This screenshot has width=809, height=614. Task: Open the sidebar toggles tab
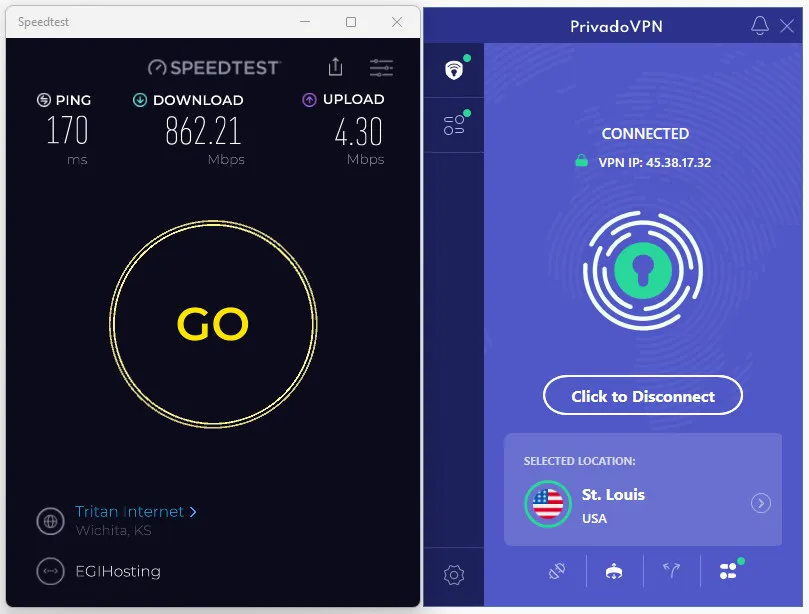tap(454, 125)
